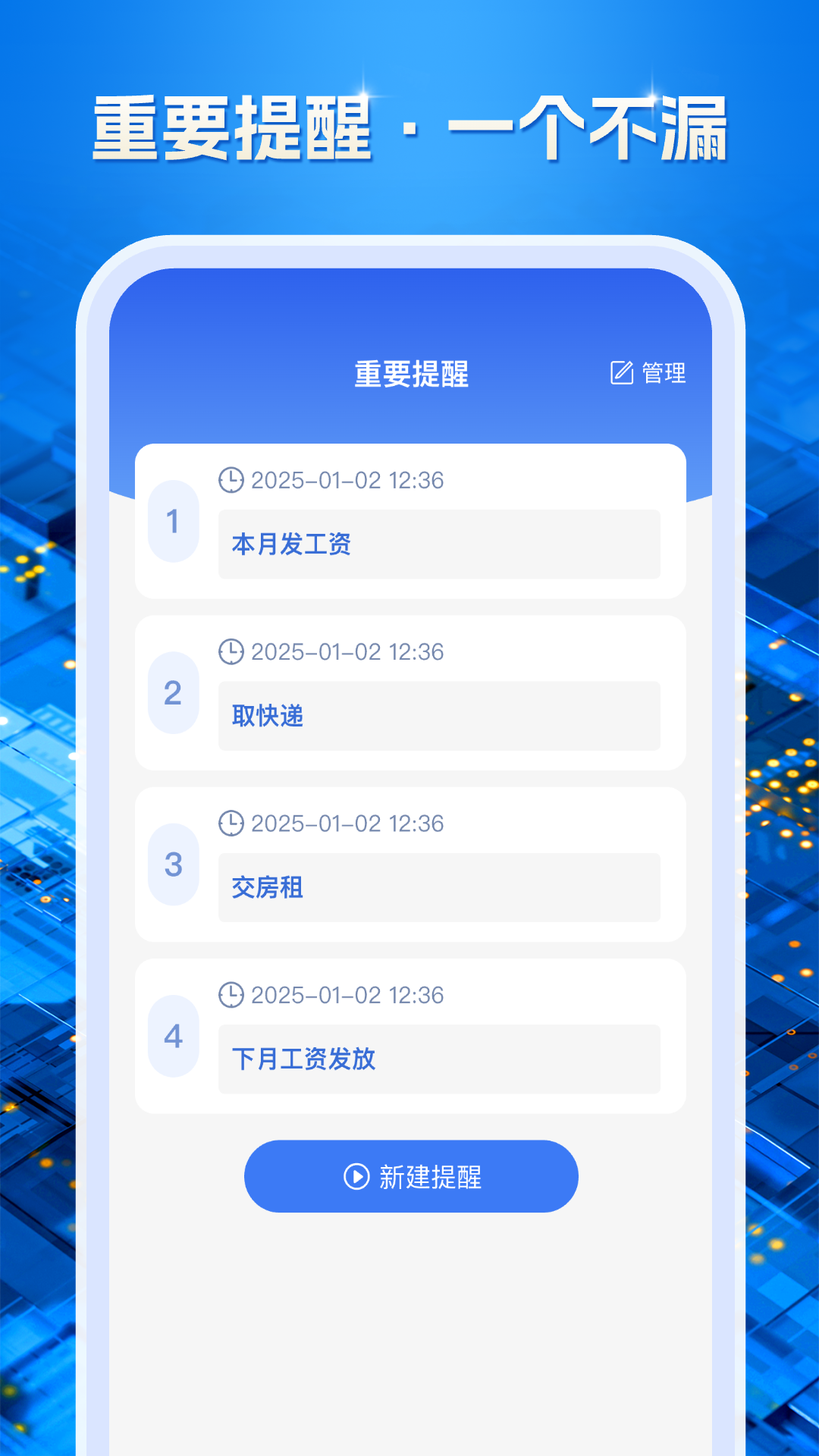
Task: Select the timestamp of the 取快递 reminder
Action: point(349,651)
